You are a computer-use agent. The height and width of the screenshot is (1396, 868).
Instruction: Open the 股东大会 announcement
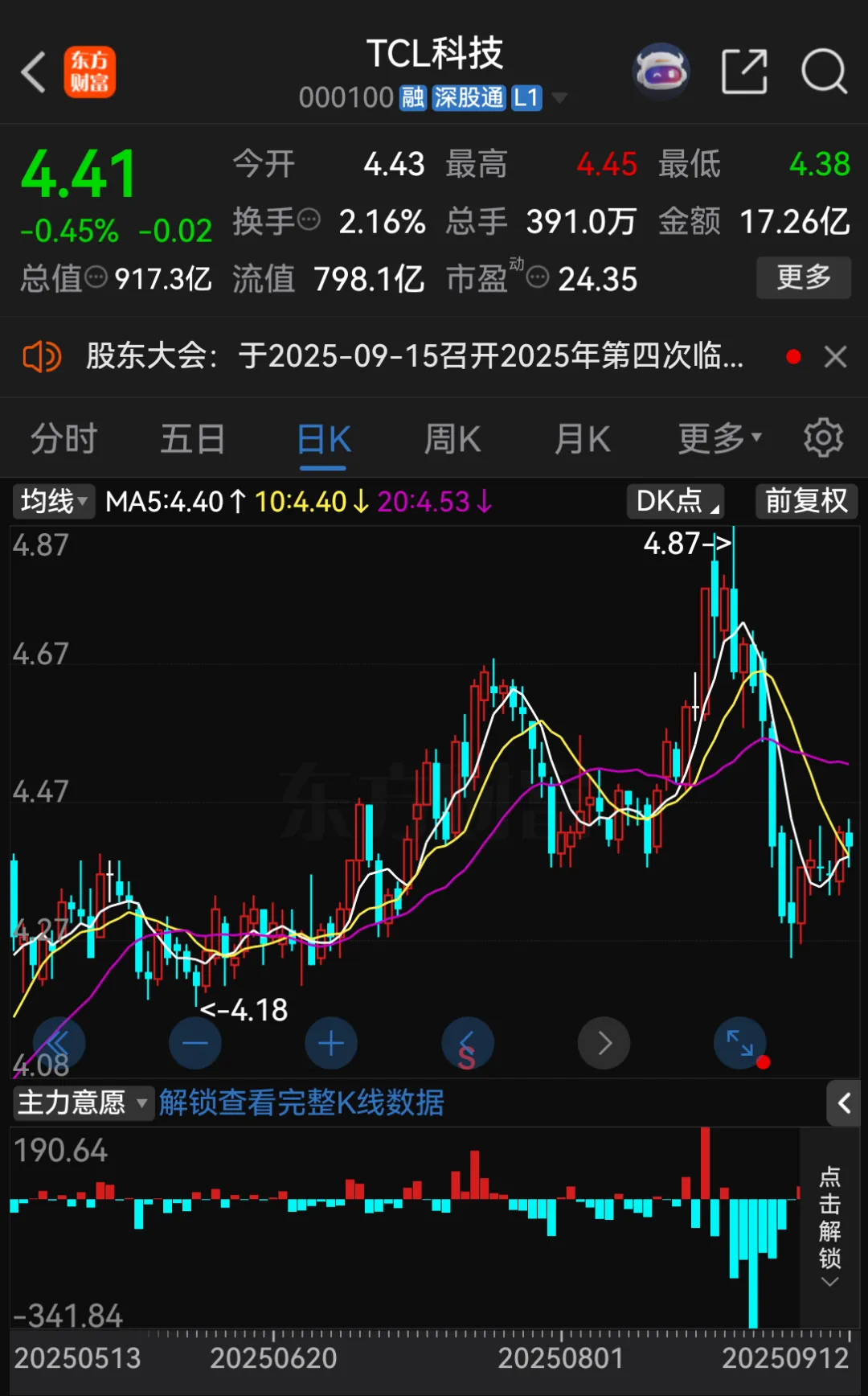click(x=414, y=356)
